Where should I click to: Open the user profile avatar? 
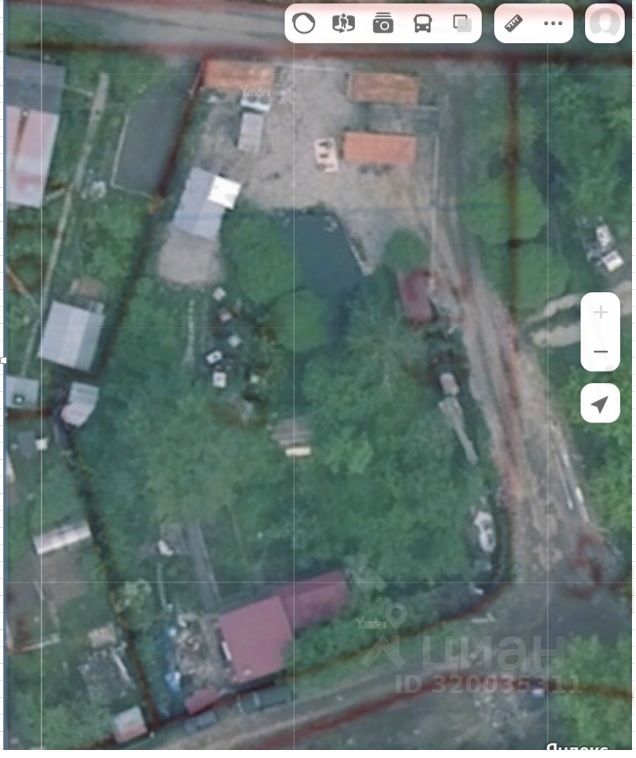(604, 23)
